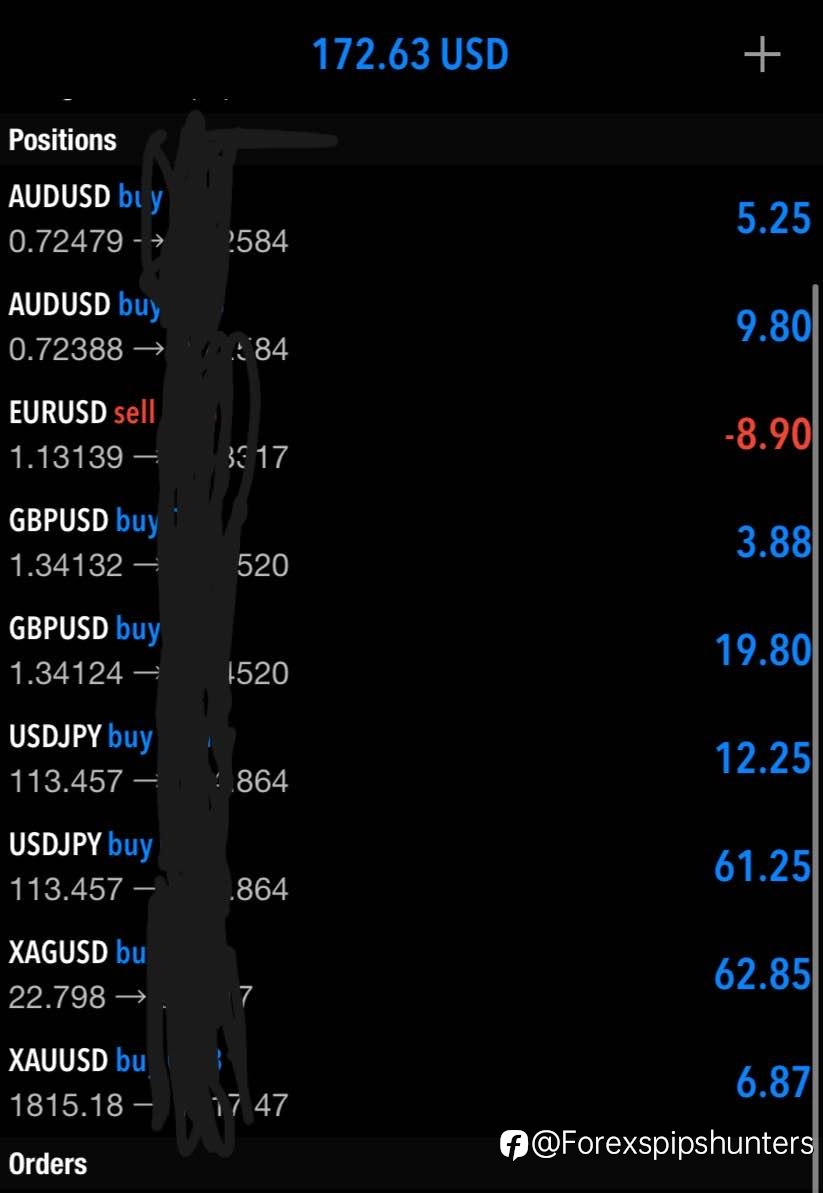Tap the plus icon for new order
Viewport: 823px width, 1193px height.
(761, 56)
